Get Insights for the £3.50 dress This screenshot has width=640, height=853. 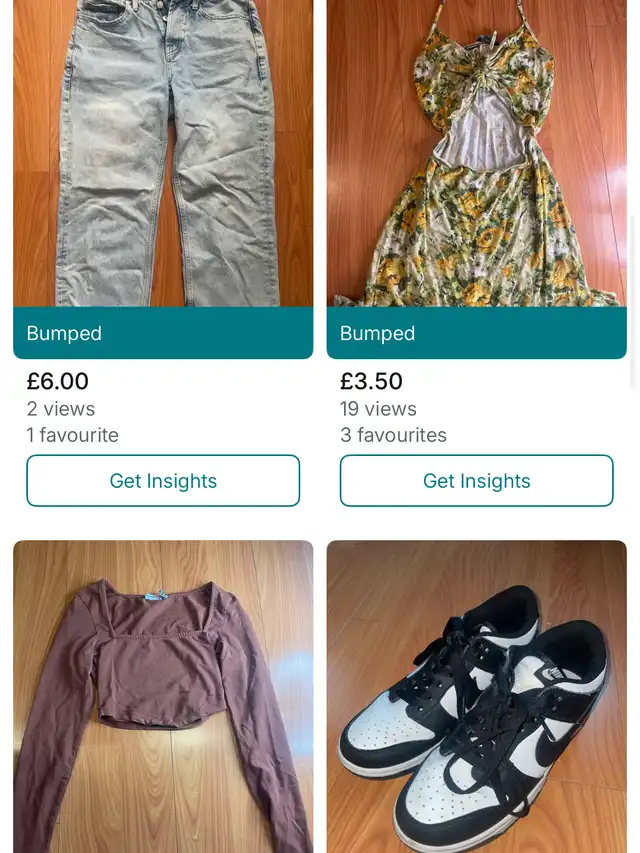pyautogui.click(x=476, y=481)
